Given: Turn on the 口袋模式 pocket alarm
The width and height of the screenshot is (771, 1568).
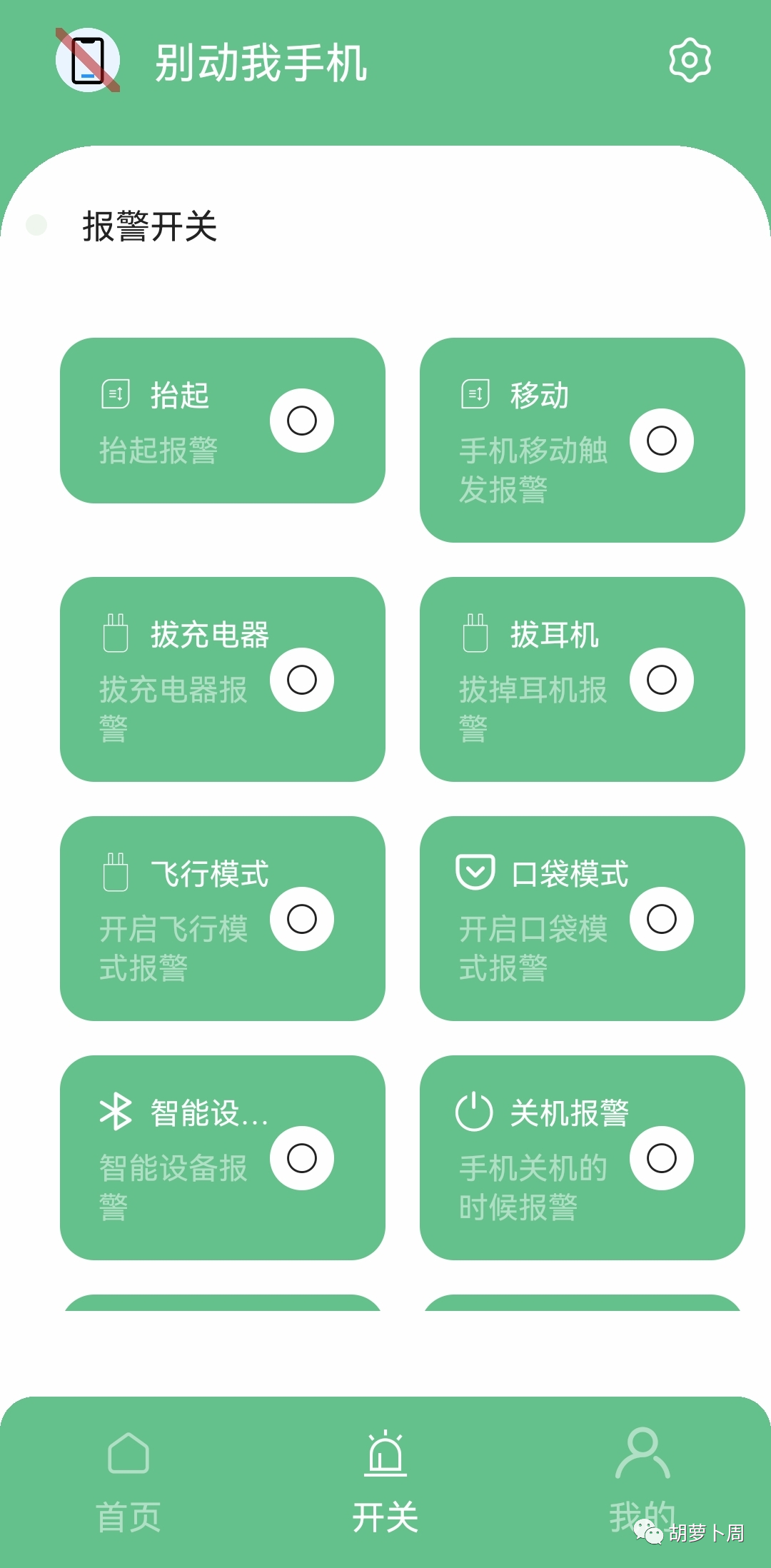Looking at the screenshot, I should click(x=662, y=919).
